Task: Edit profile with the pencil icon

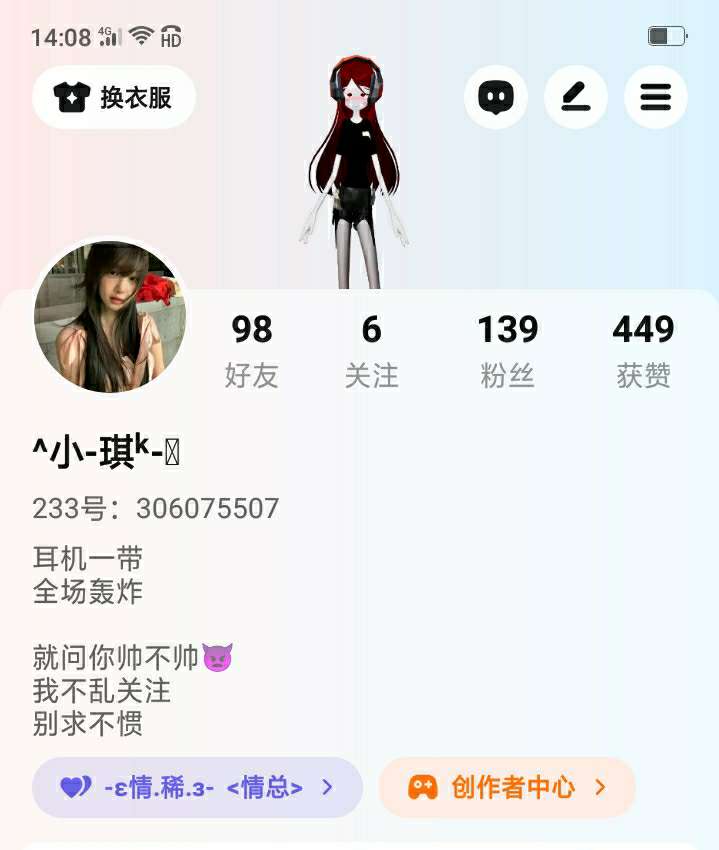Action: (576, 97)
